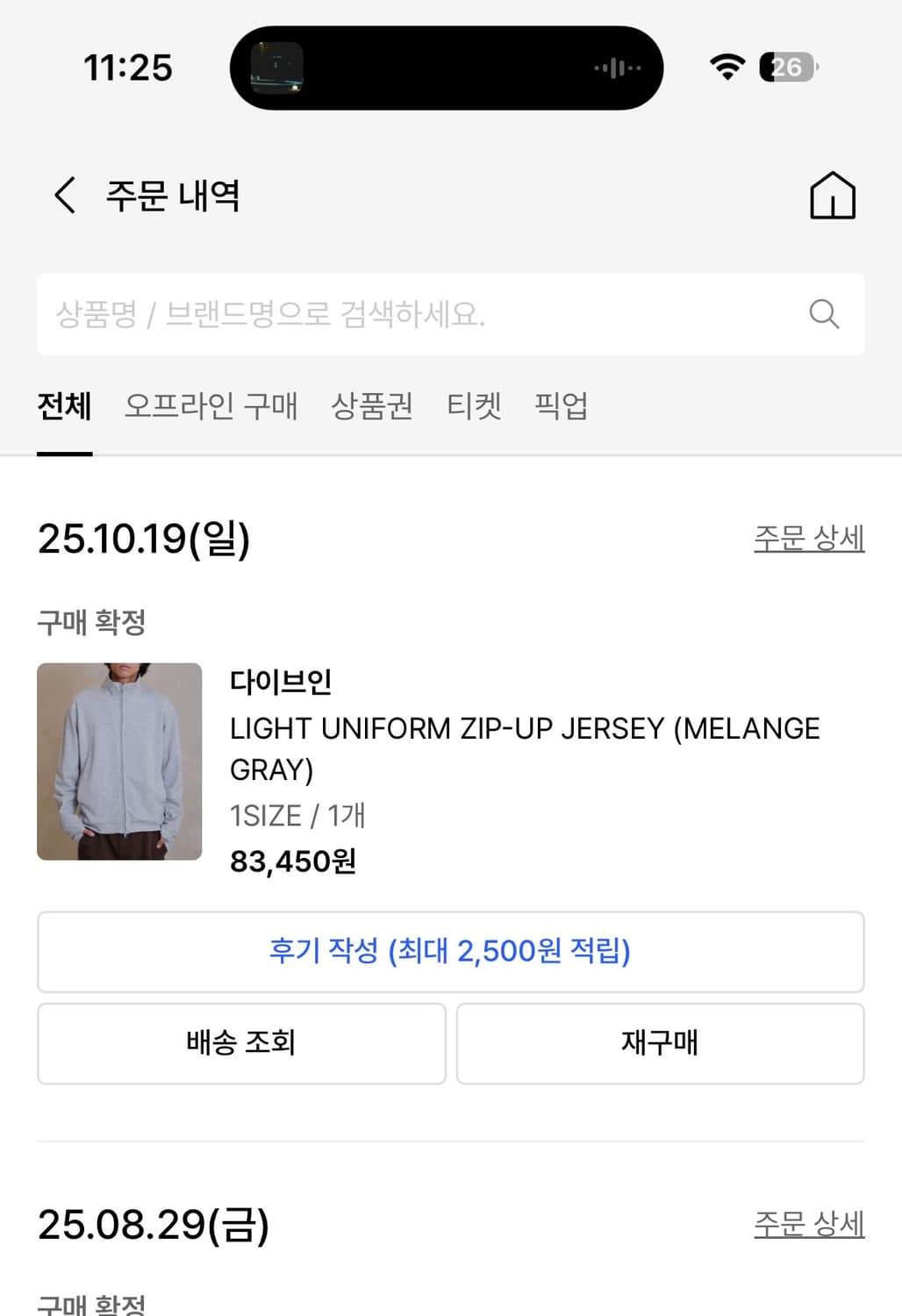Tap the clock showing 11:25
This screenshot has width=902, height=1316.
128,67
